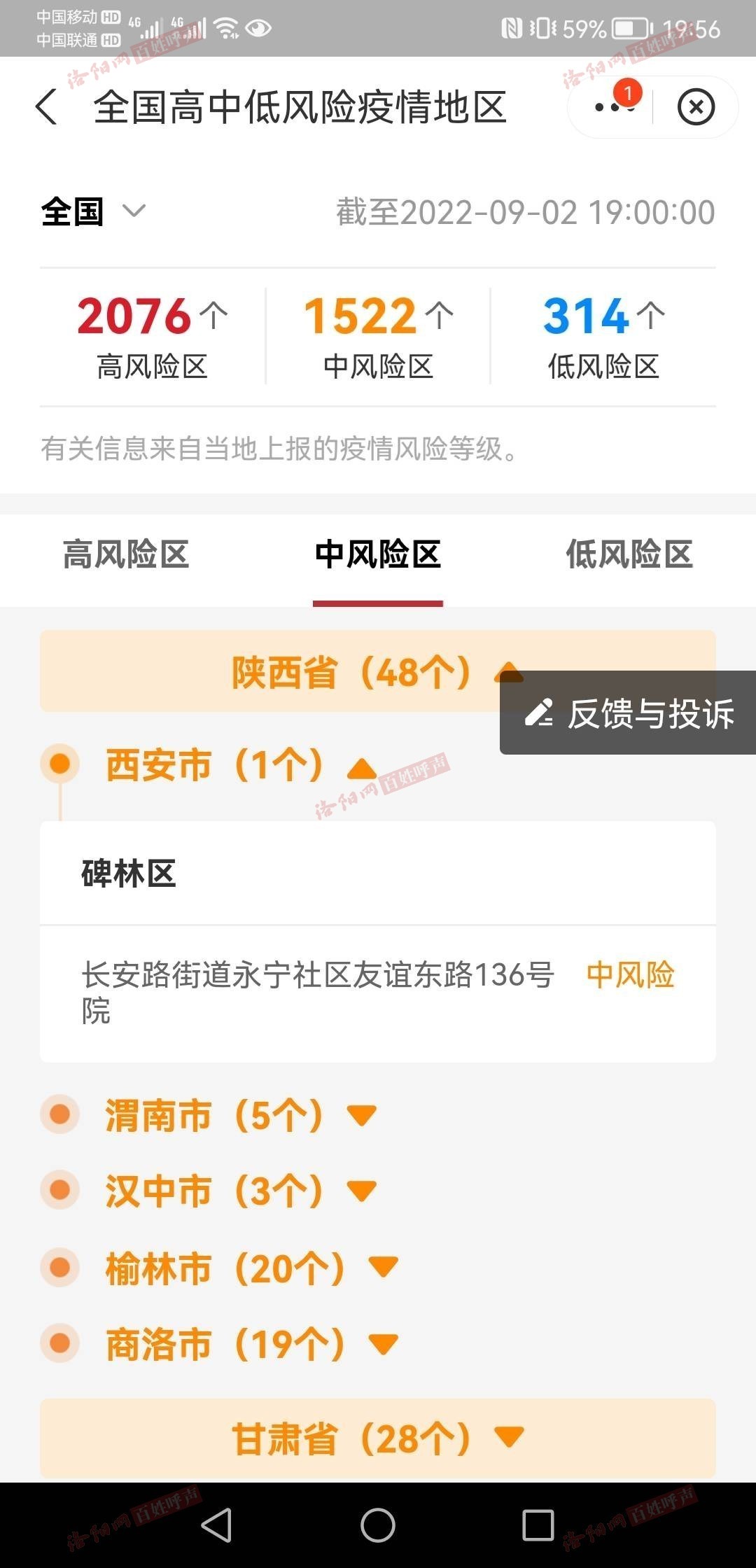The image size is (756, 1568).
Task: Close the mini-program with the X button
Action: pos(696,107)
